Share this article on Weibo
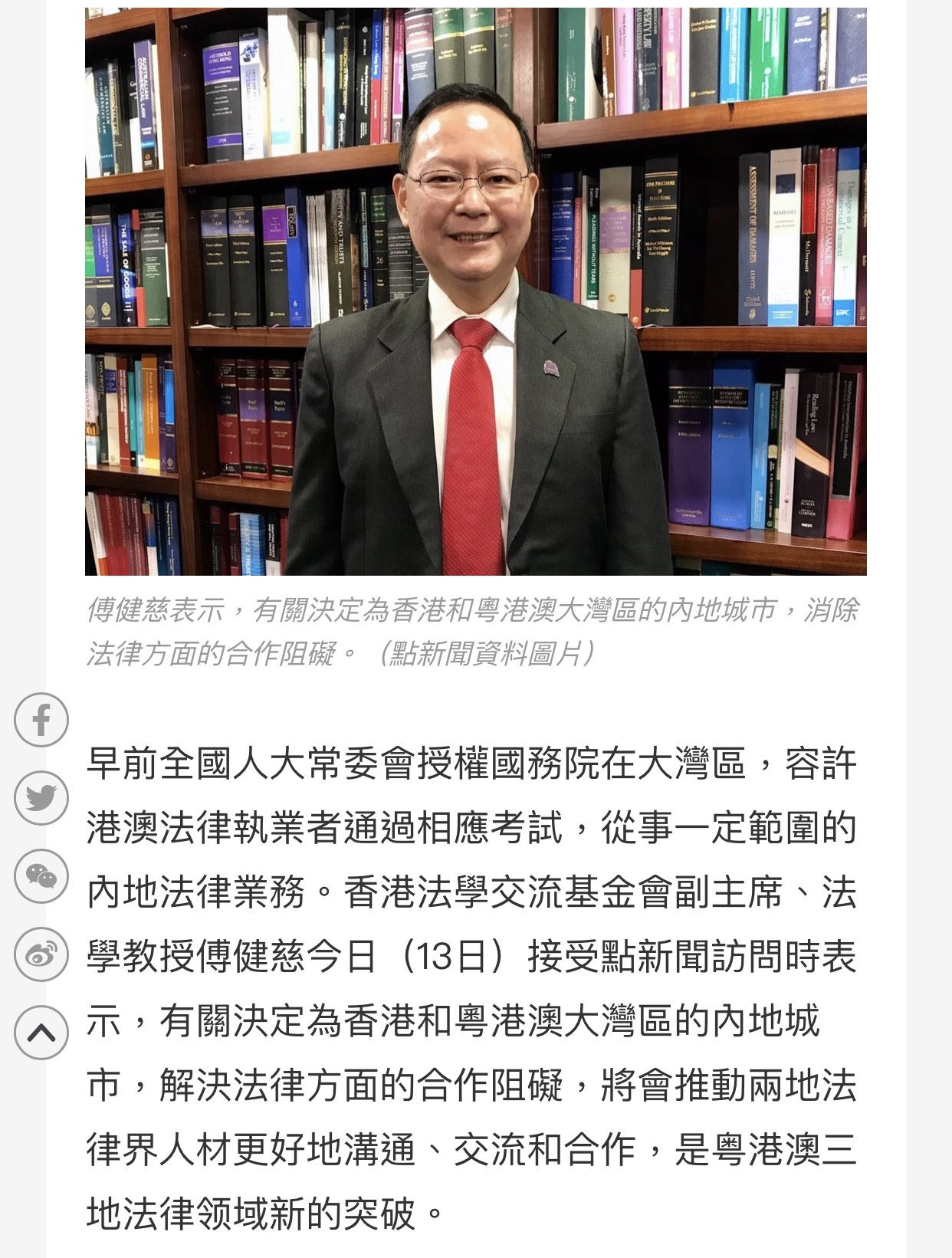This screenshot has width=952, height=1258. tap(41, 954)
